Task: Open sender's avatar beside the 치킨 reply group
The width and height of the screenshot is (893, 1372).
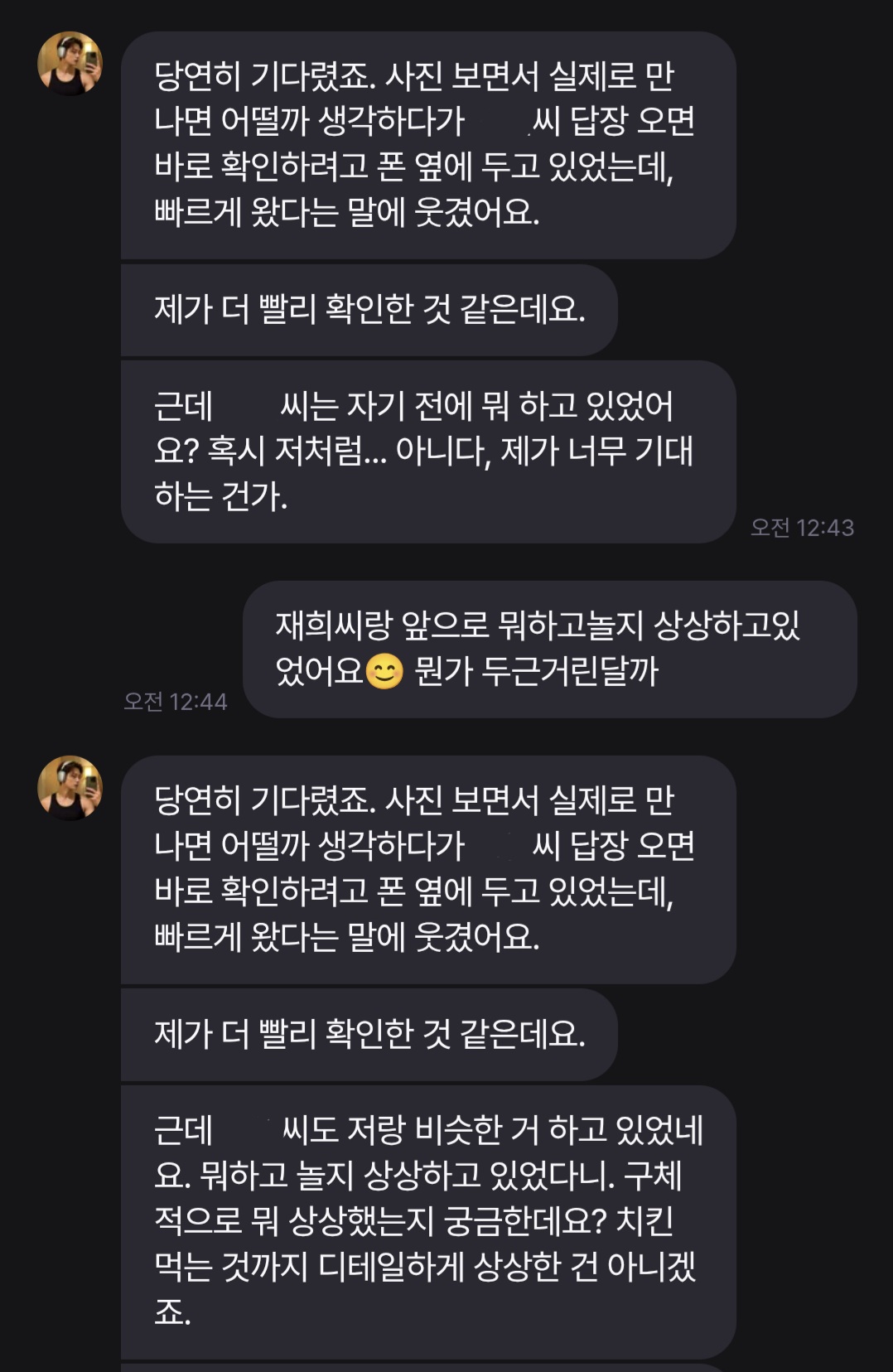Action: click(70, 788)
